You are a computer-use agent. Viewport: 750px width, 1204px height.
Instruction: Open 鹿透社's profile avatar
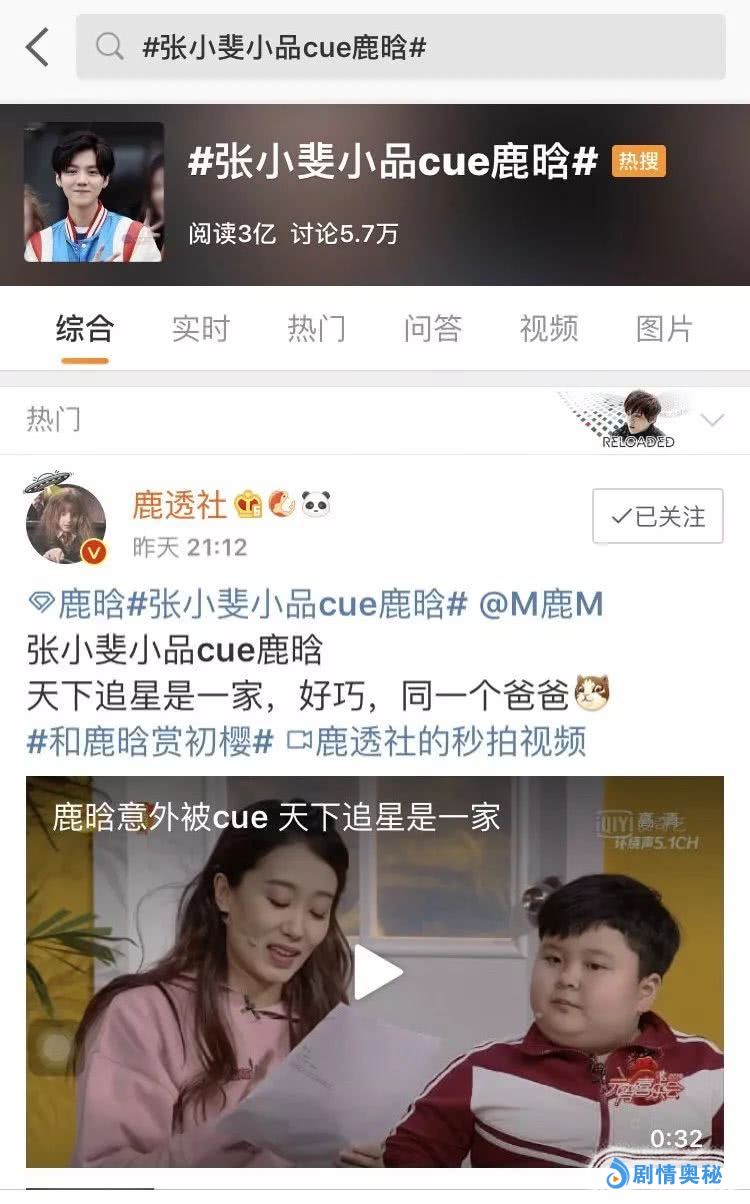(66, 524)
